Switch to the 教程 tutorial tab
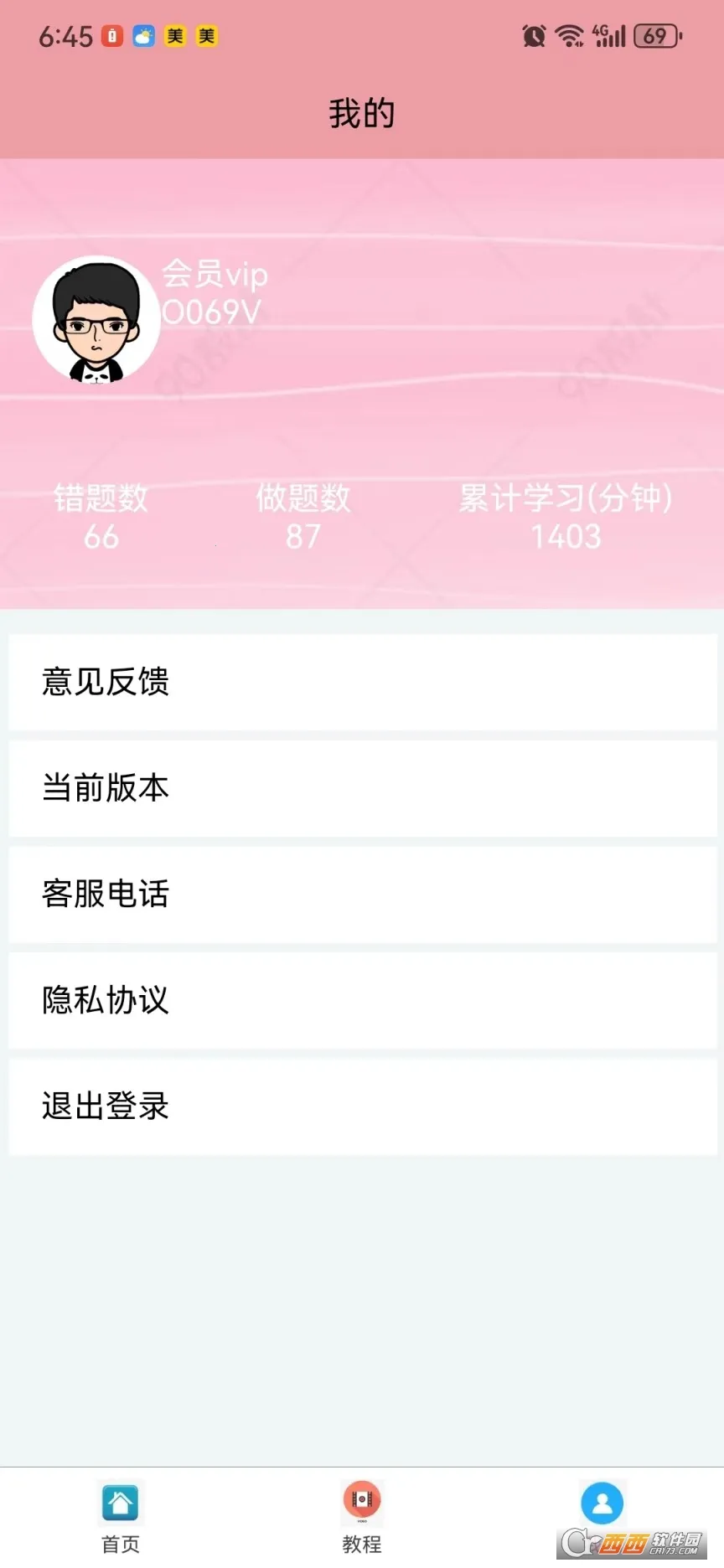Image resolution: width=724 pixels, height=1568 pixels. click(362, 1518)
